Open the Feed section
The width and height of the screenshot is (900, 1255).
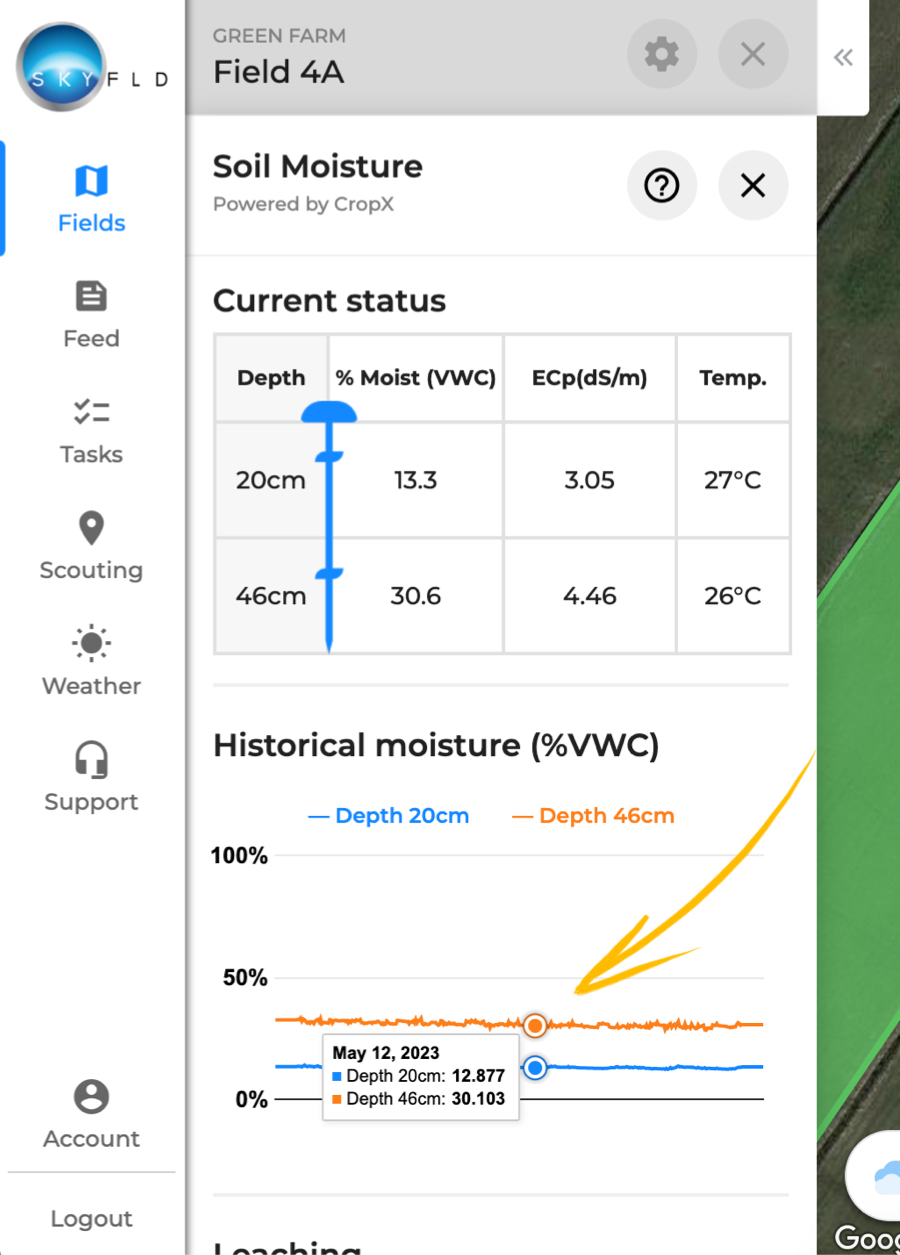coord(91,315)
